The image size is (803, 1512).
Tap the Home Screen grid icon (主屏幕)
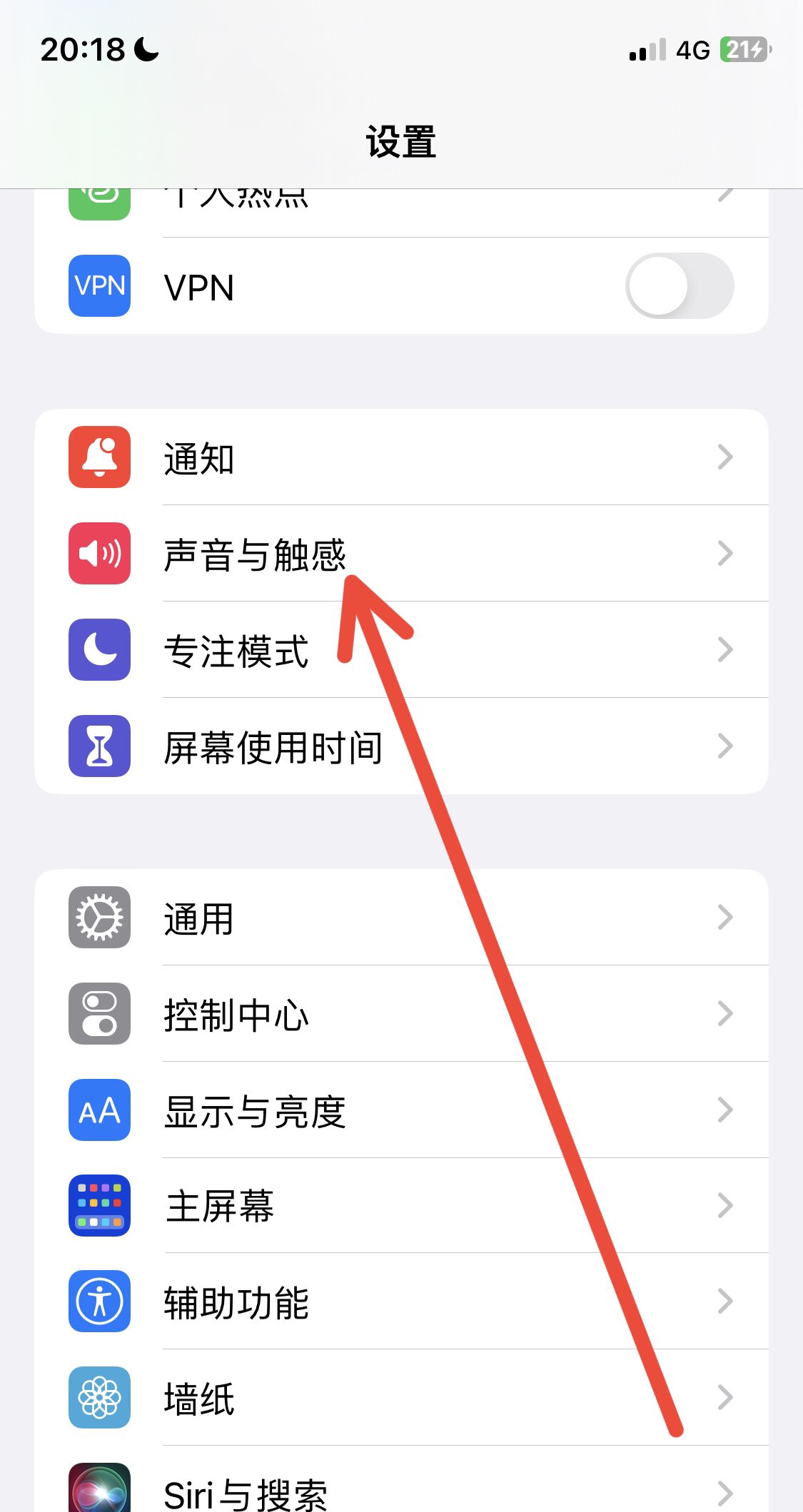click(x=99, y=1205)
